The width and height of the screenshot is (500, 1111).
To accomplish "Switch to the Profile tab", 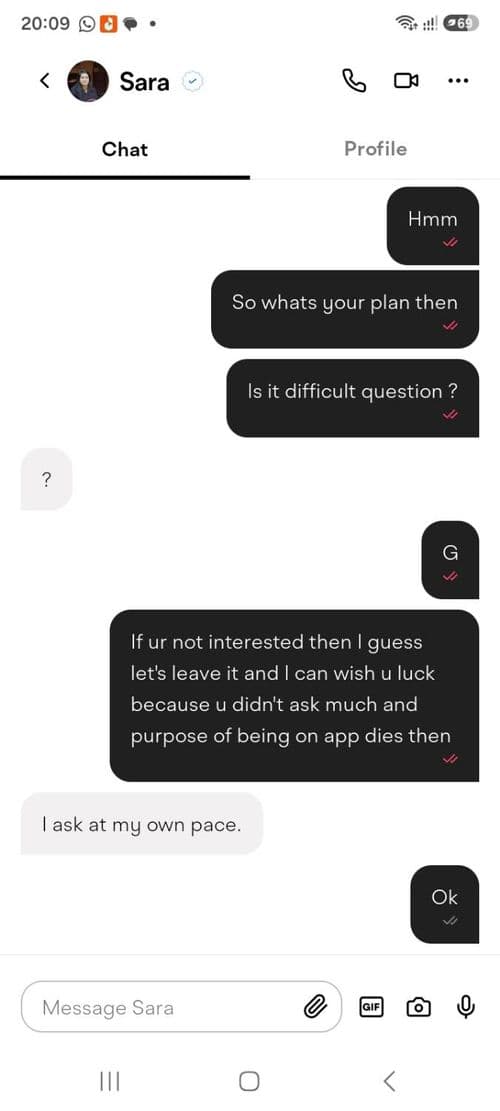I will point(375,149).
